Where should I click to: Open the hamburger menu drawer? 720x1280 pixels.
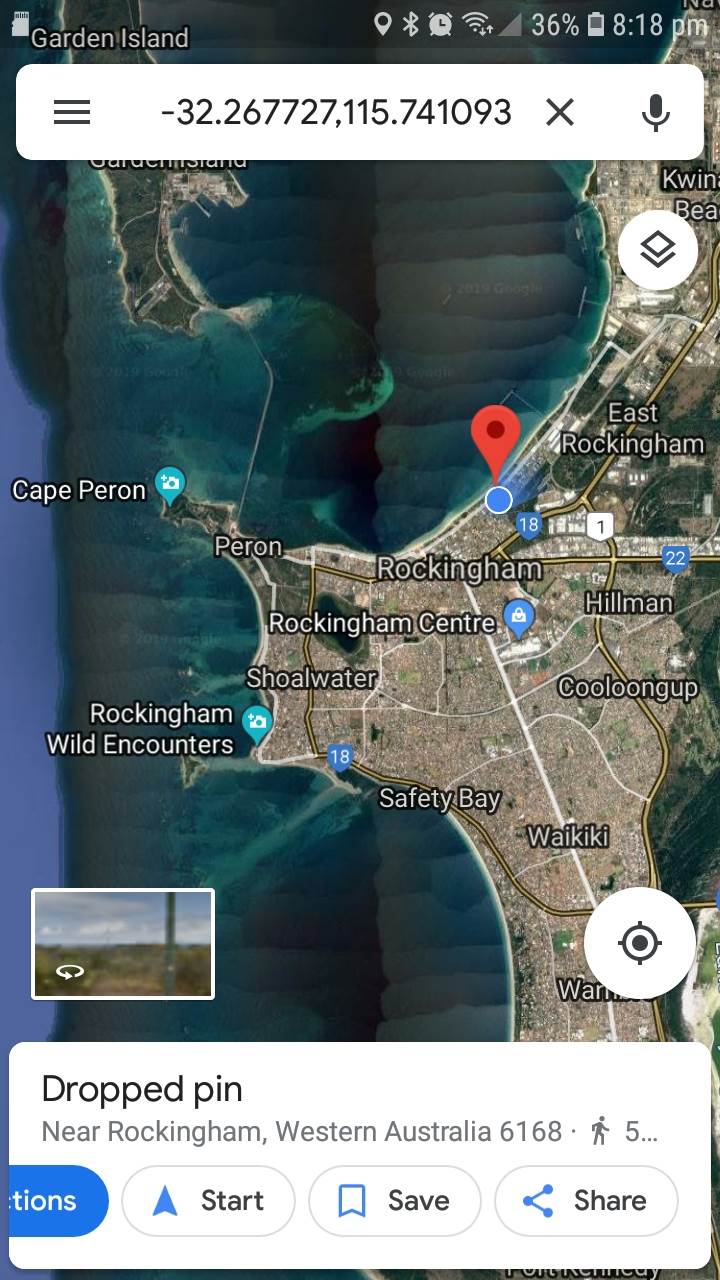coord(72,112)
